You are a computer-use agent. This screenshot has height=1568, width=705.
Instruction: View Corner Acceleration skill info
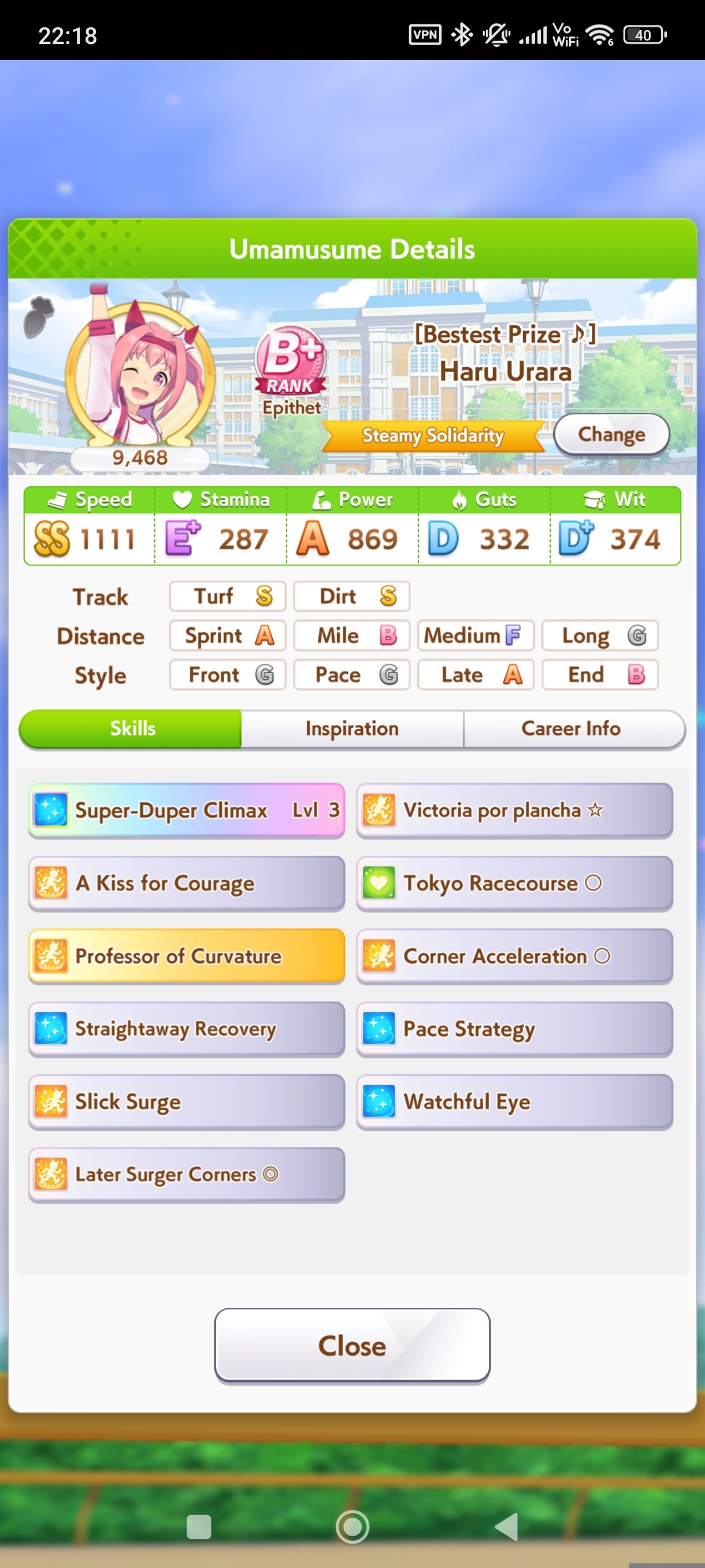pyautogui.click(x=514, y=956)
